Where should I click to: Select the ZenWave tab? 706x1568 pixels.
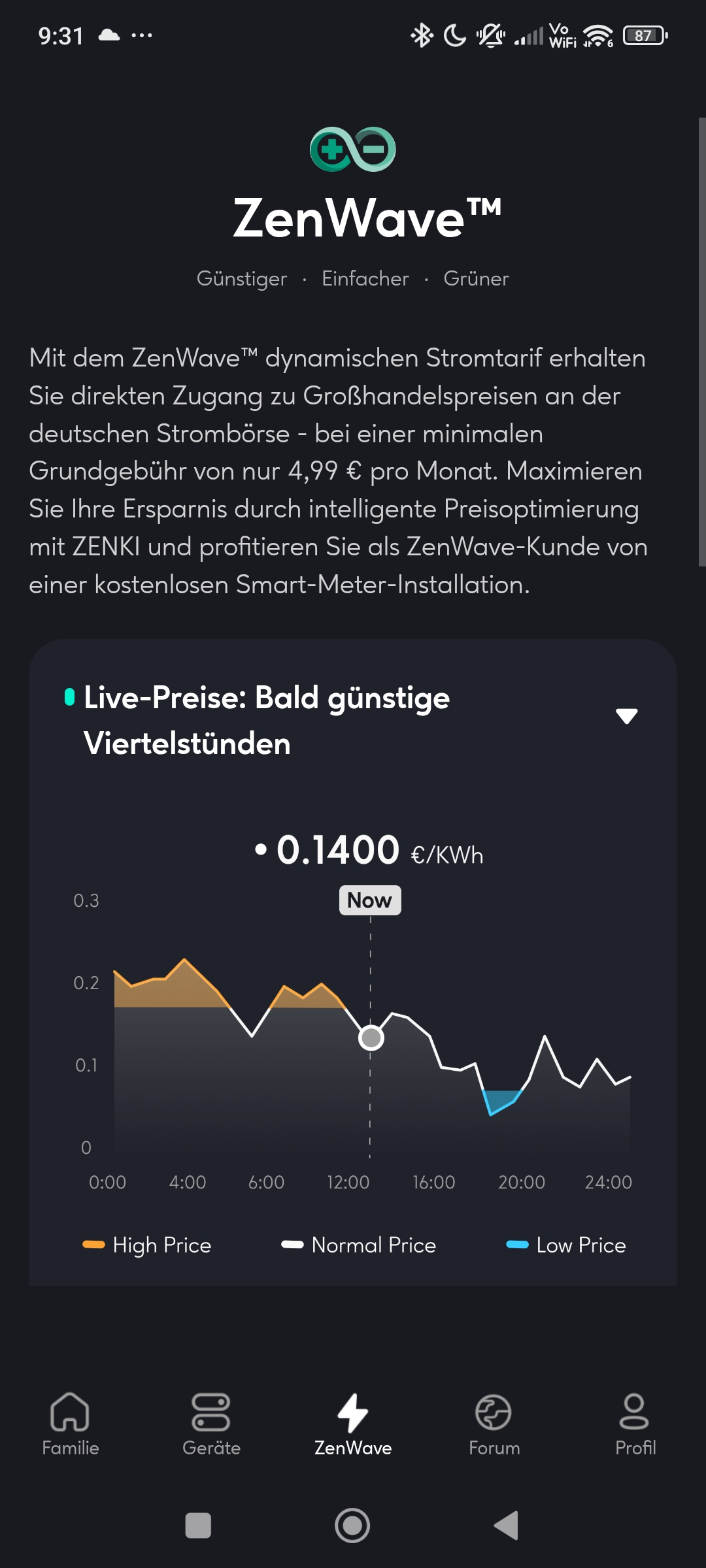(x=353, y=1424)
